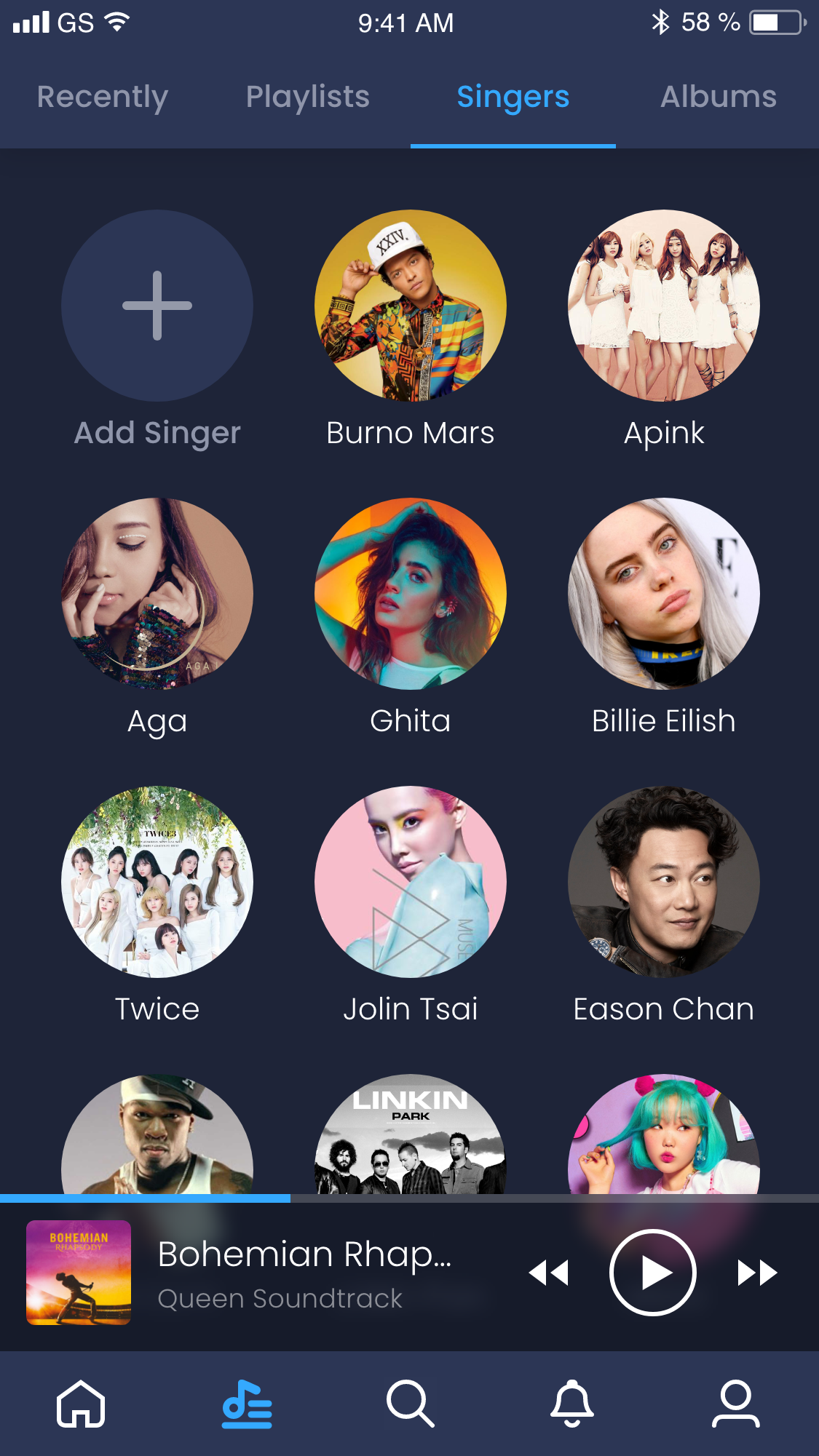Screen dimensions: 819x1456
Task: Open Burno Mars singer page
Action: pos(411,306)
